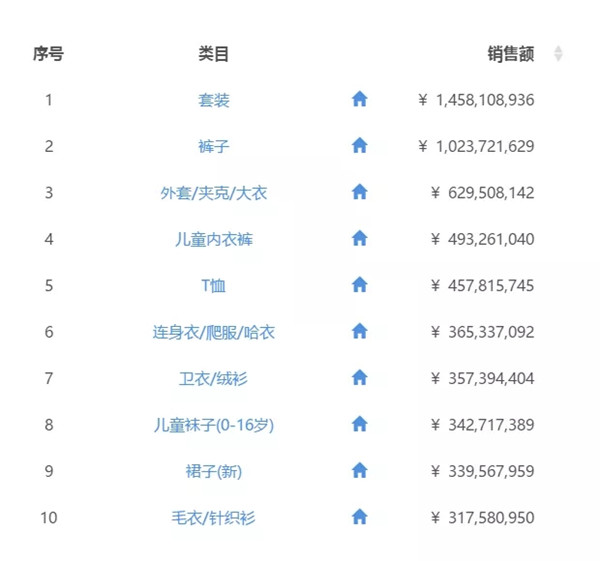Image resolution: width=600 pixels, height=561 pixels.
Task: Tap the home icon beside 裙子(新)
Action: [360, 470]
